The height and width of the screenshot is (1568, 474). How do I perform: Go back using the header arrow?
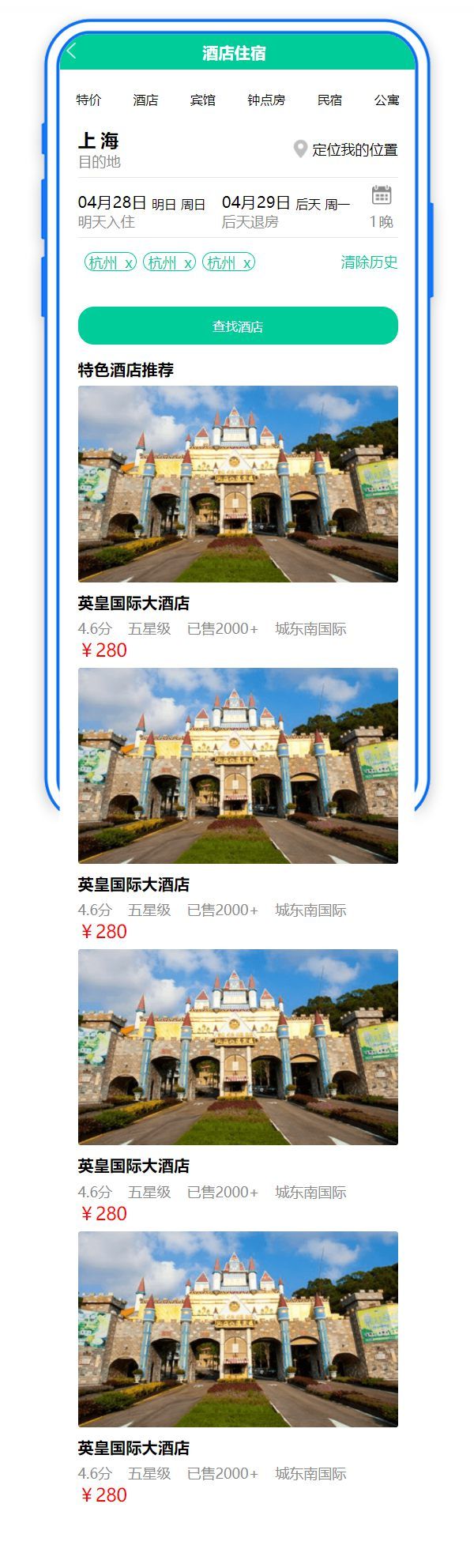pos(72,52)
